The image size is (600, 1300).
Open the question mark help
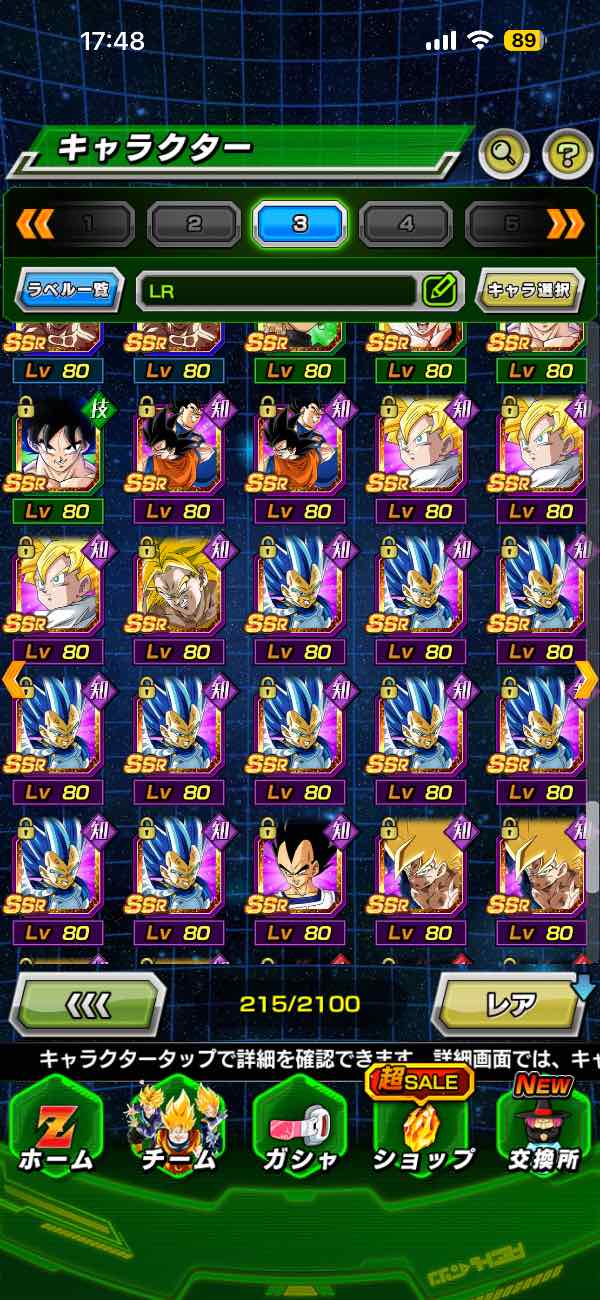pos(567,153)
